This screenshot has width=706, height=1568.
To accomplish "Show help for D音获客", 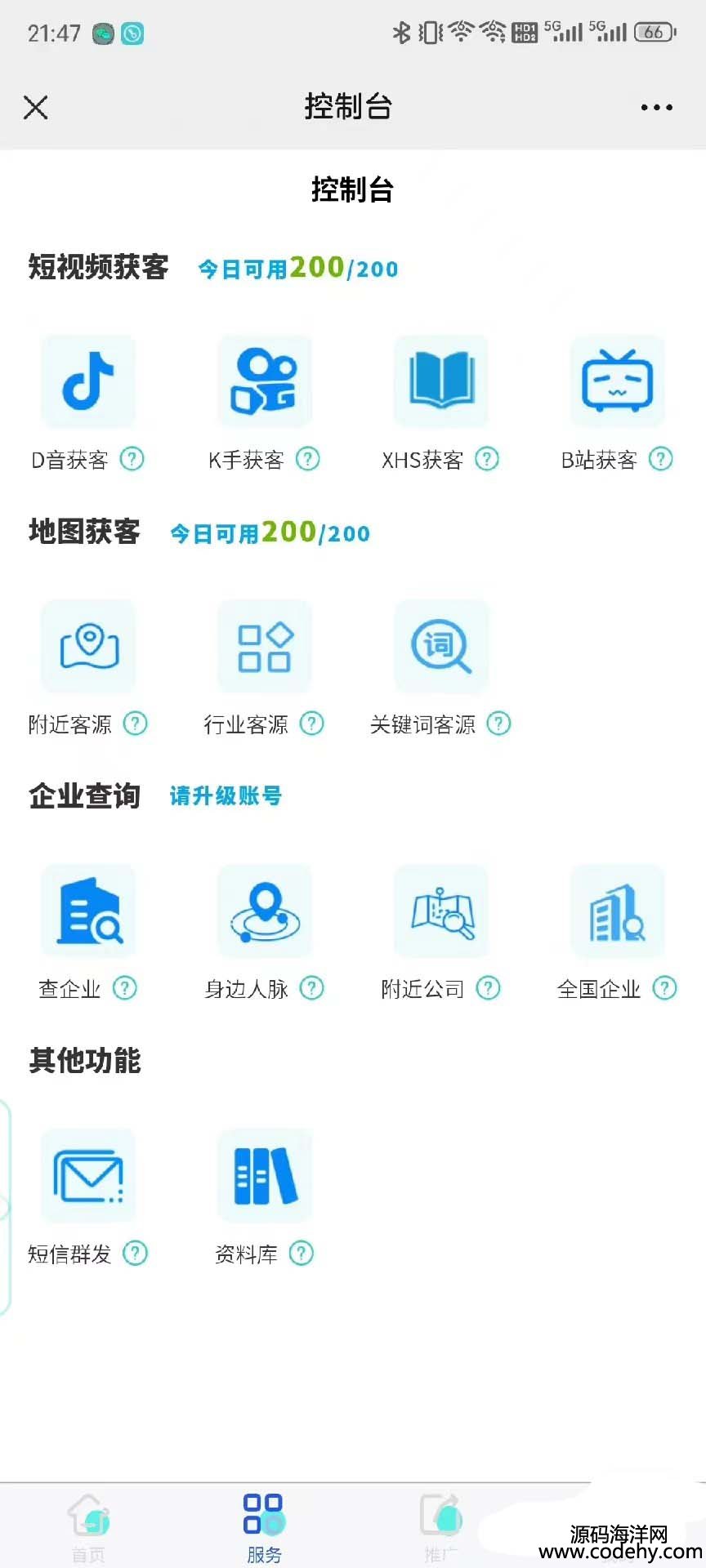I will click(132, 459).
